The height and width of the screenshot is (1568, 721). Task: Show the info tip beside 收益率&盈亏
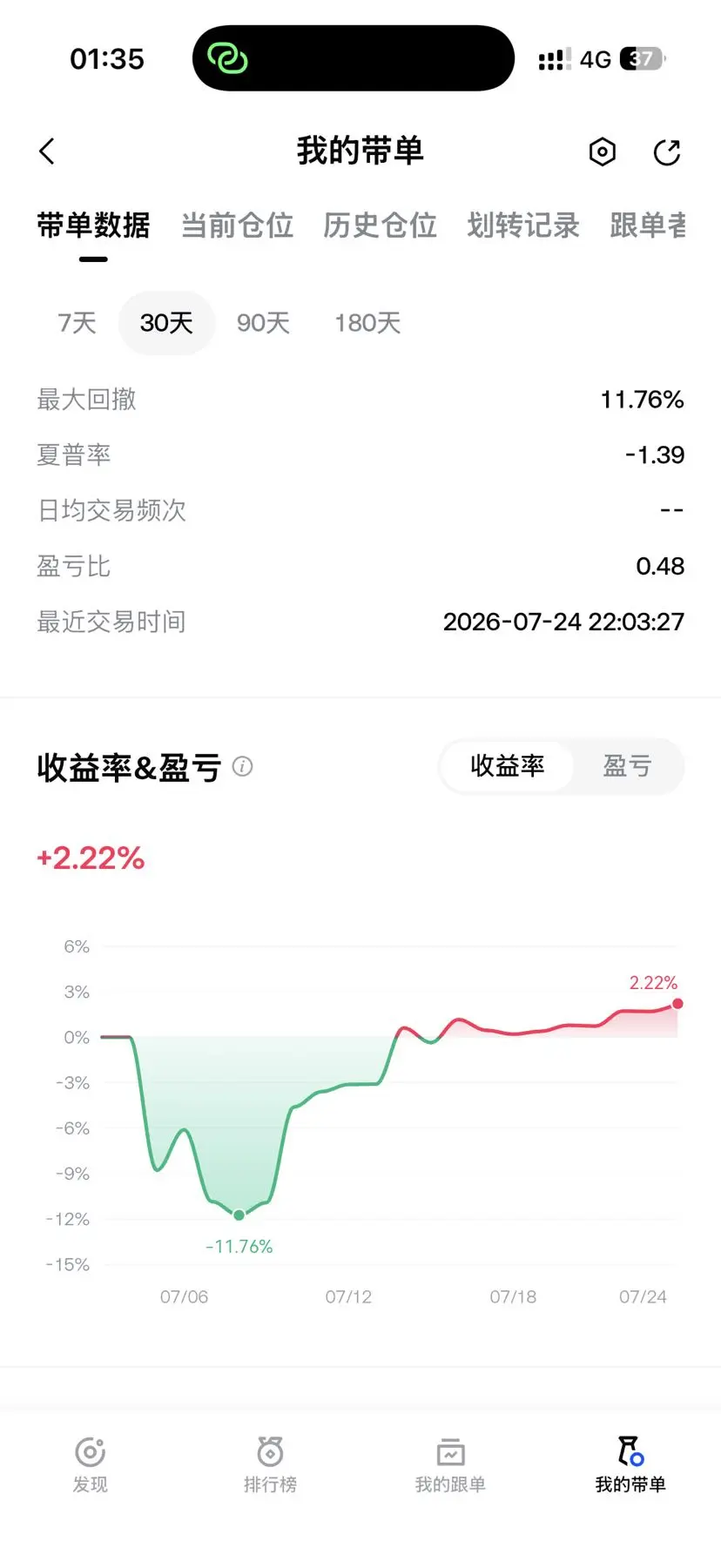click(243, 767)
